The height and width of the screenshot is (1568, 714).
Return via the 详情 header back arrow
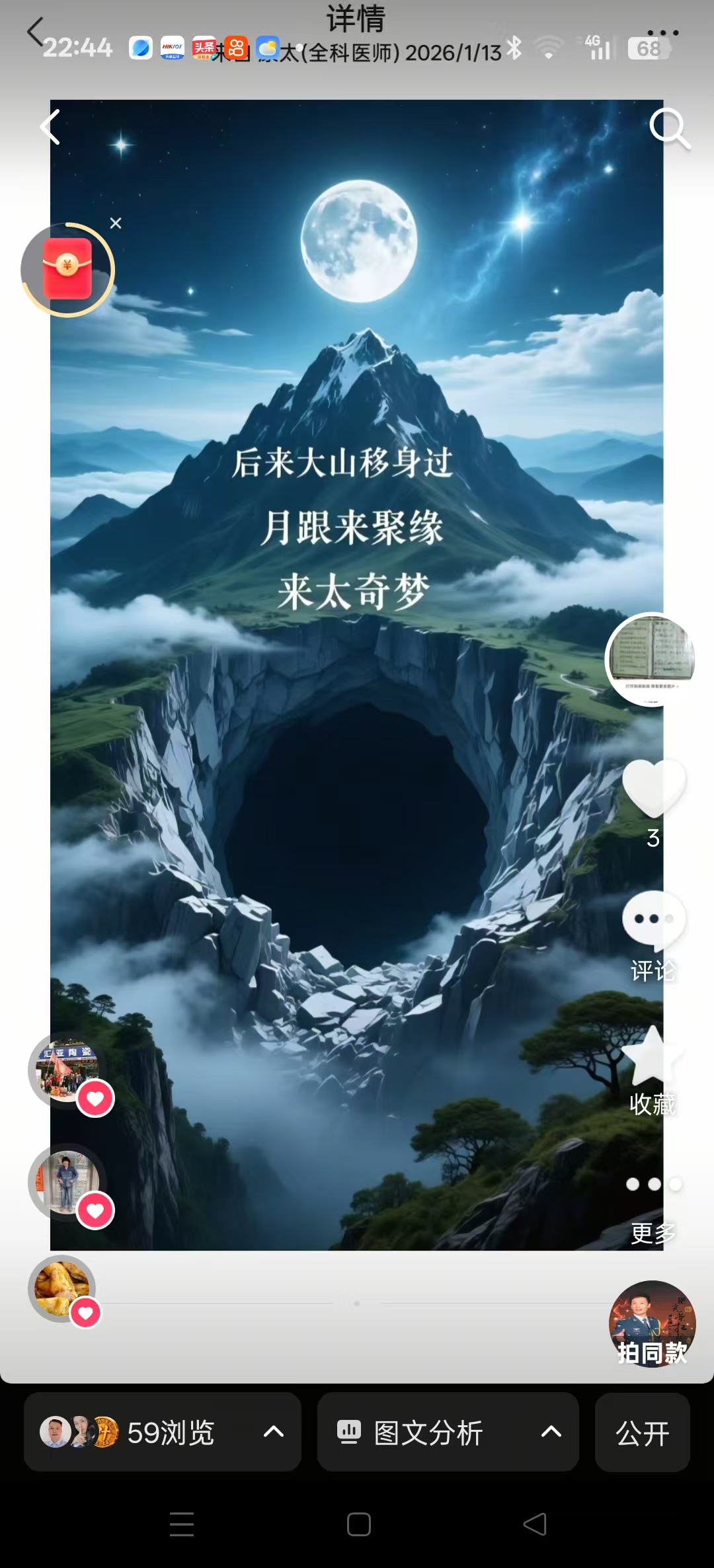(34, 30)
